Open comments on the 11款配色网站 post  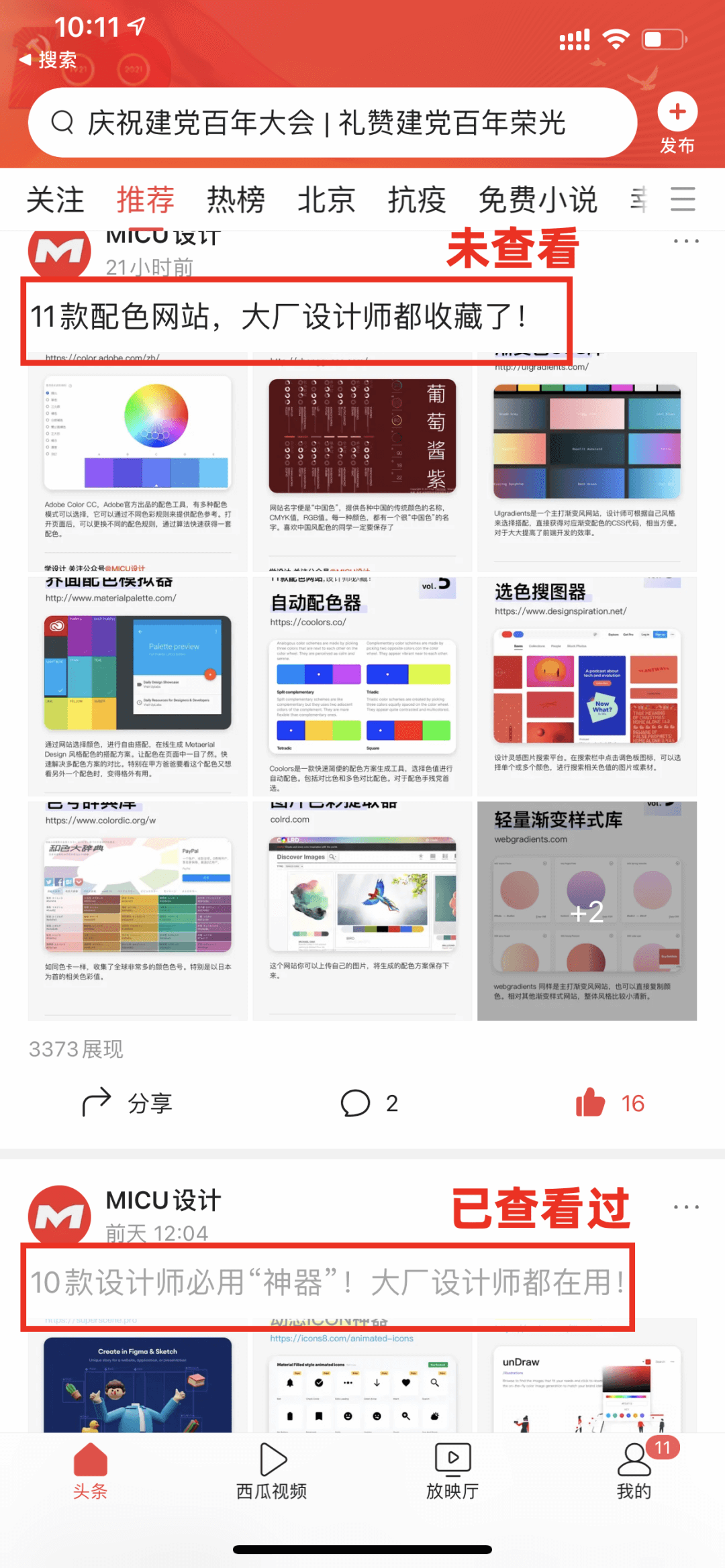(369, 1103)
